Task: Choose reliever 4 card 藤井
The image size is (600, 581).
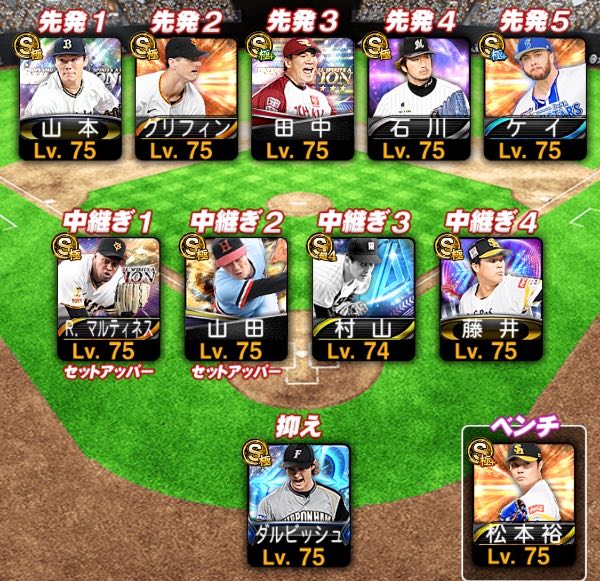Action: click(490, 298)
